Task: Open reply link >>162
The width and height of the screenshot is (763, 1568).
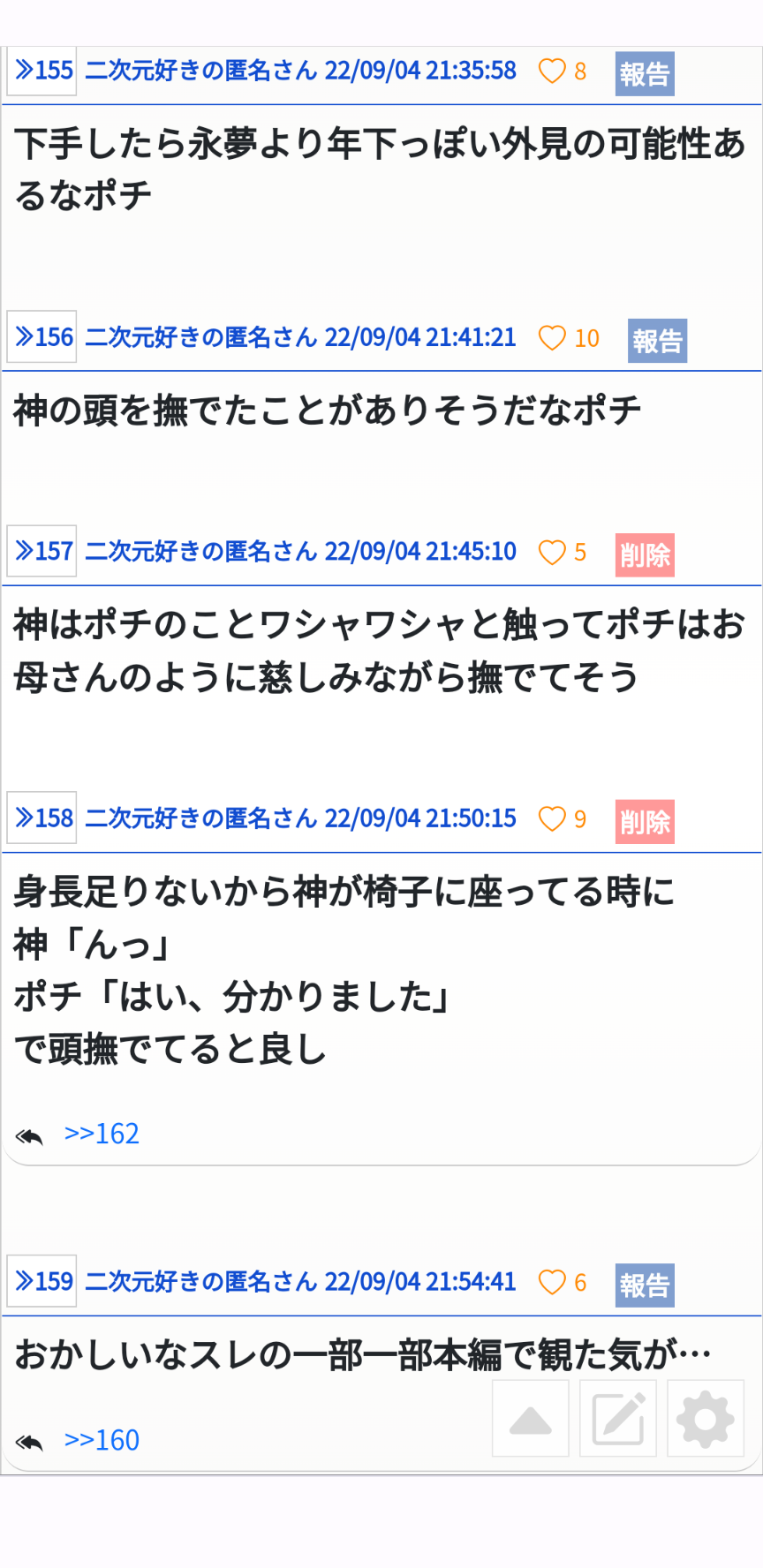Action: (102, 1134)
